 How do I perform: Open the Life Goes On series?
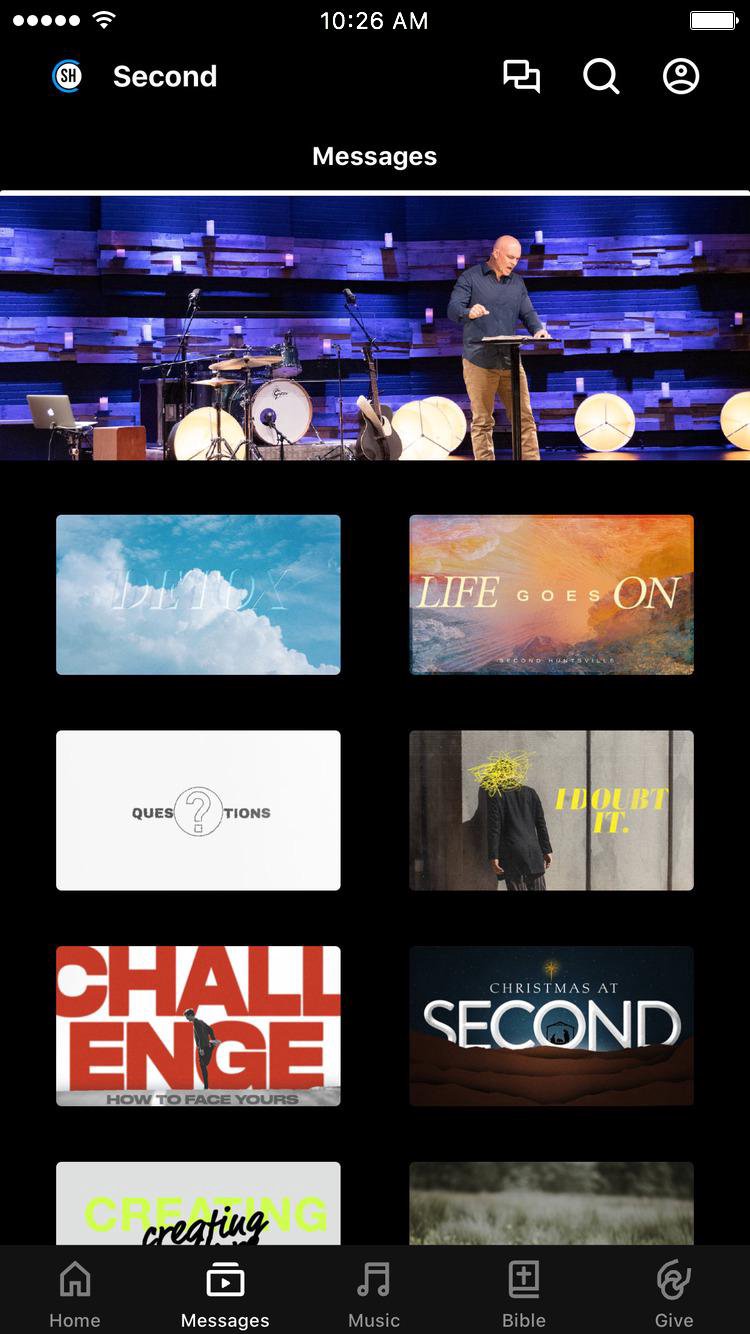coord(551,595)
